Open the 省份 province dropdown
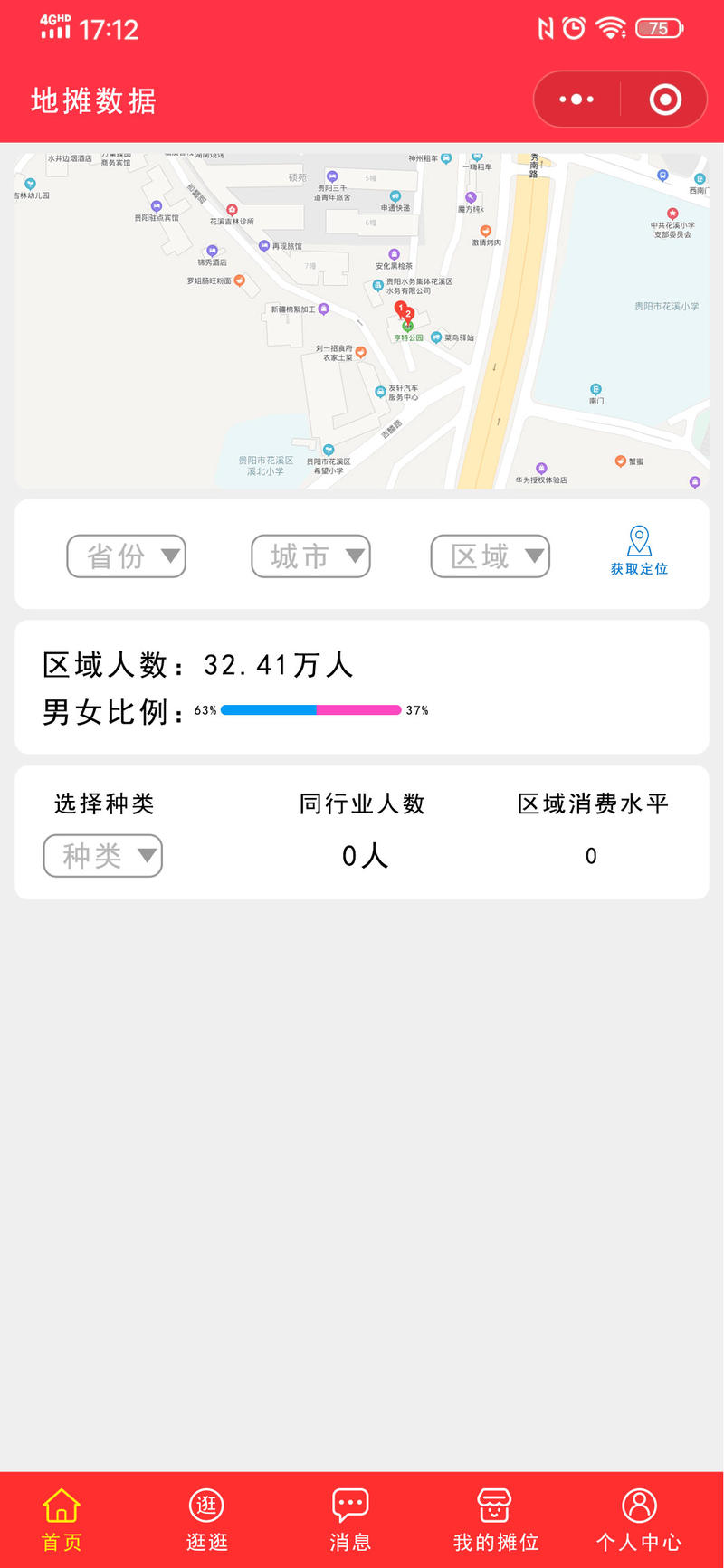Image resolution: width=724 pixels, height=1568 pixels. [x=126, y=556]
